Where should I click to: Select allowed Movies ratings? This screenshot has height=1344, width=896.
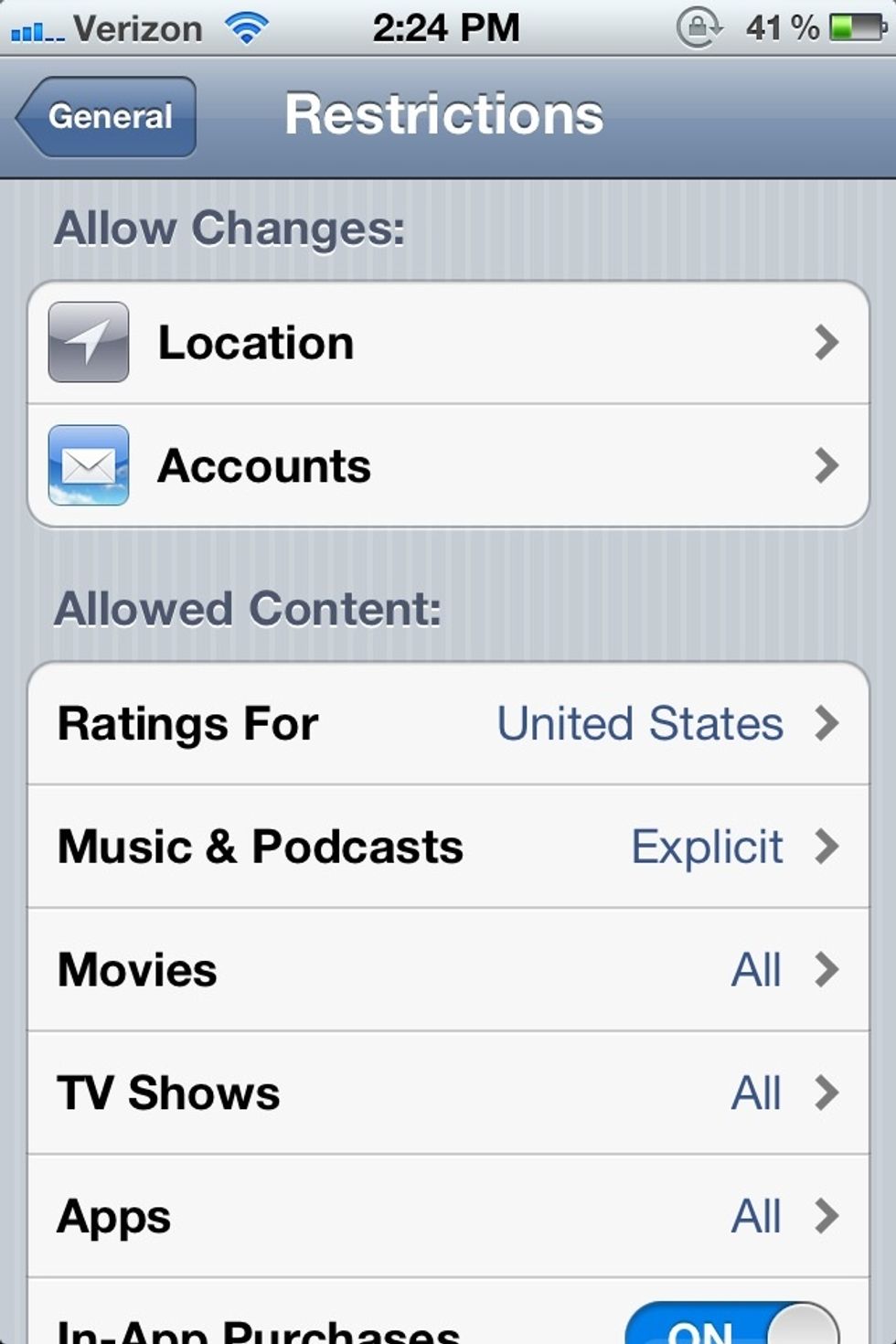pos(448,969)
